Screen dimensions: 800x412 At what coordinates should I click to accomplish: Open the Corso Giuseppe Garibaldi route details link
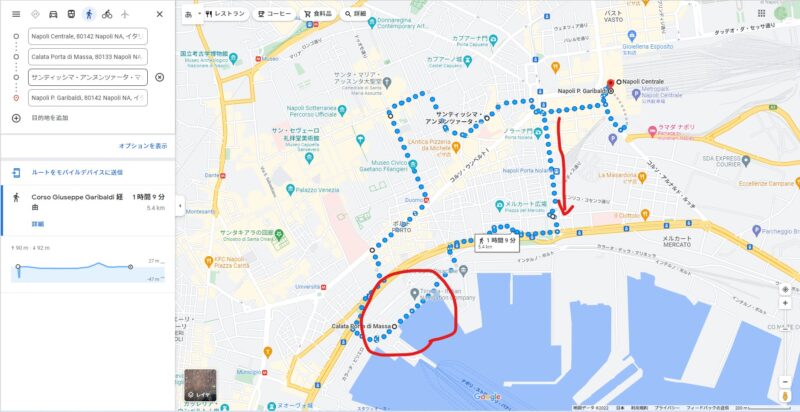38,224
